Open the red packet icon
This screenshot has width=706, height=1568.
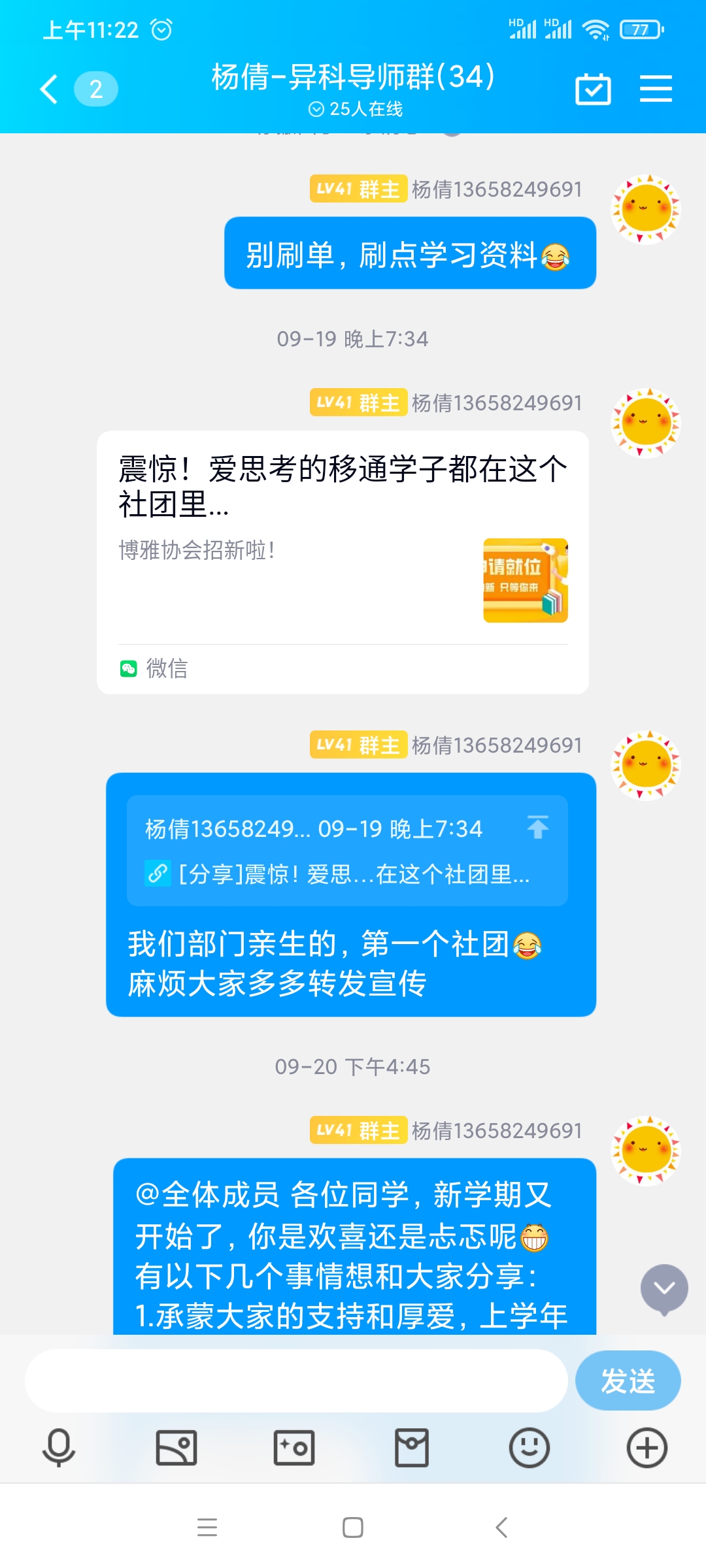[412, 1448]
